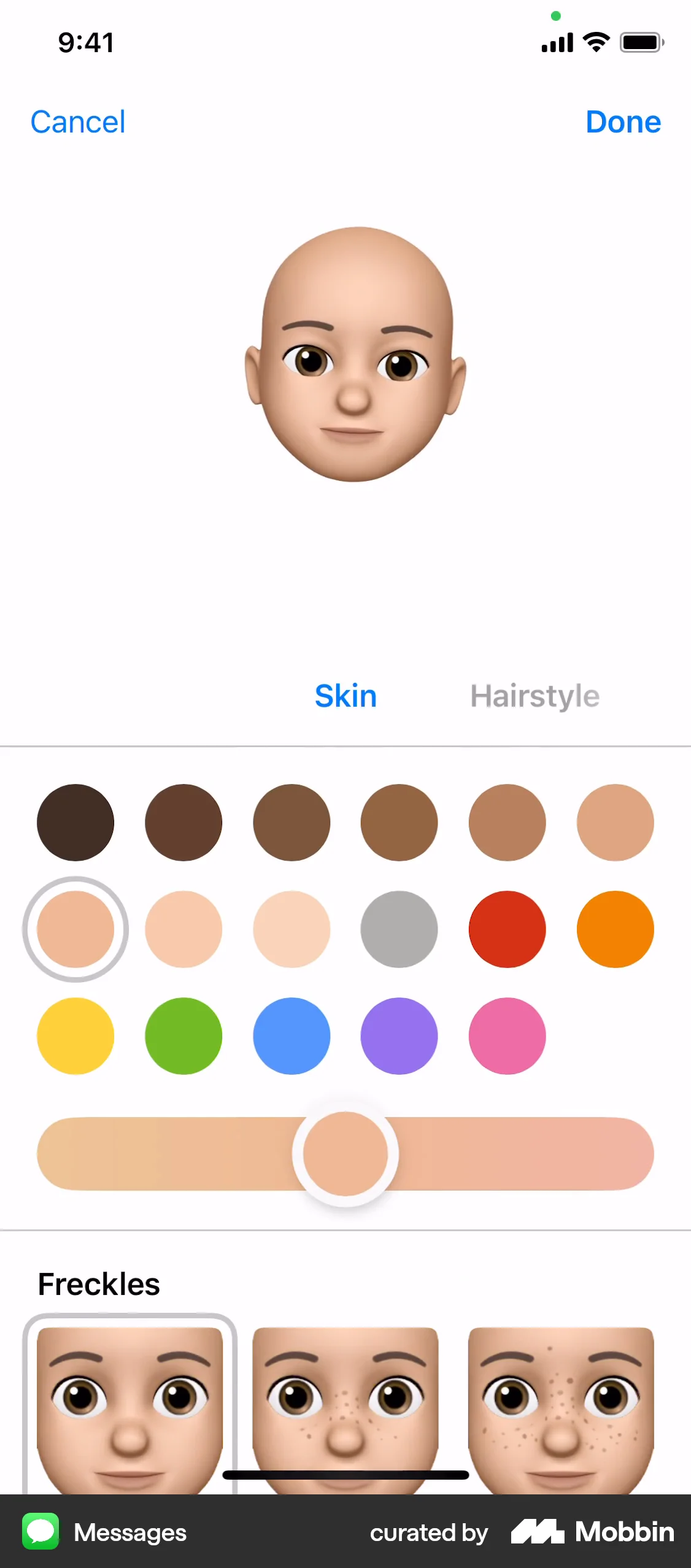Image resolution: width=691 pixels, height=1568 pixels.
Task: Select the purple skin color
Action: [399, 1036]
